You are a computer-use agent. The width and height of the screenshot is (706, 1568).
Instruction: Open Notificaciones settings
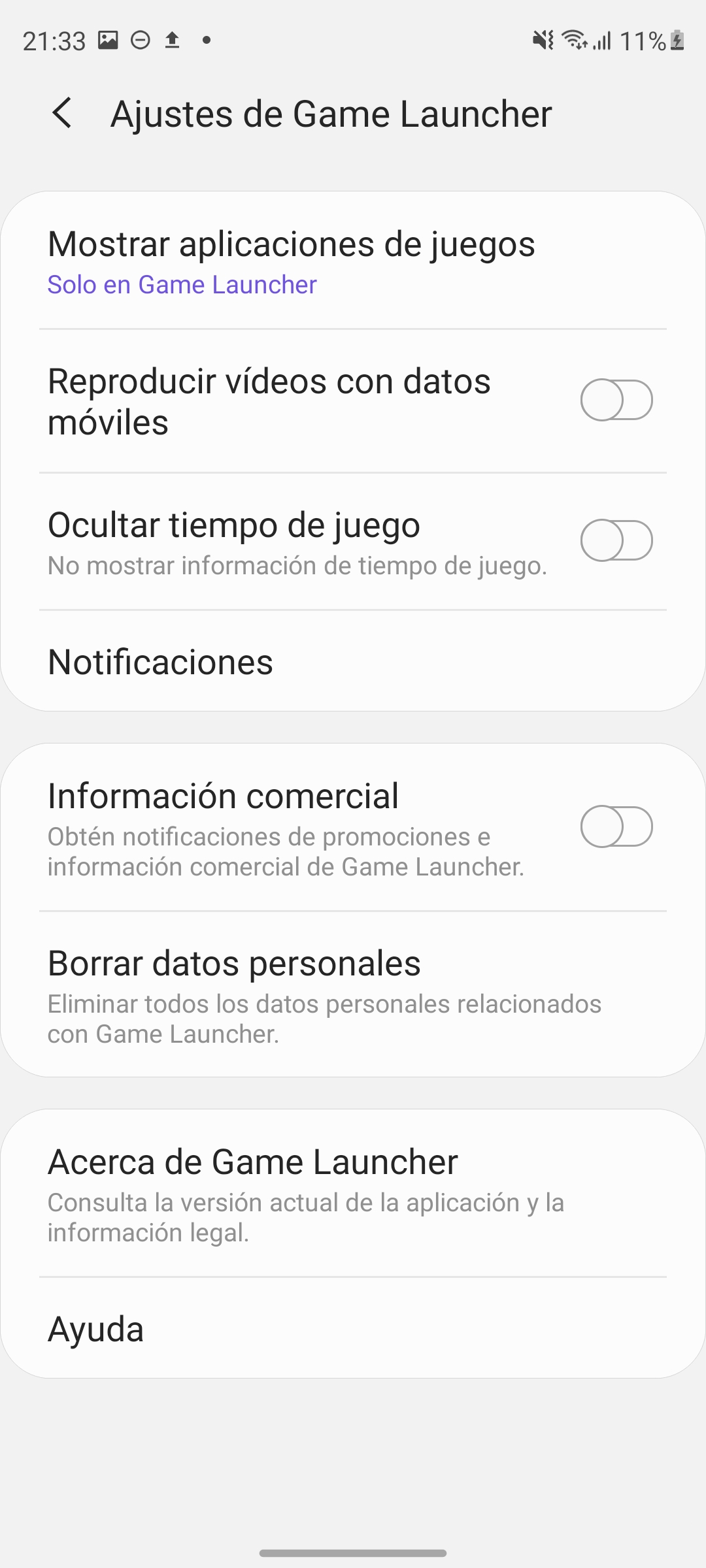(x=353, y=661)
